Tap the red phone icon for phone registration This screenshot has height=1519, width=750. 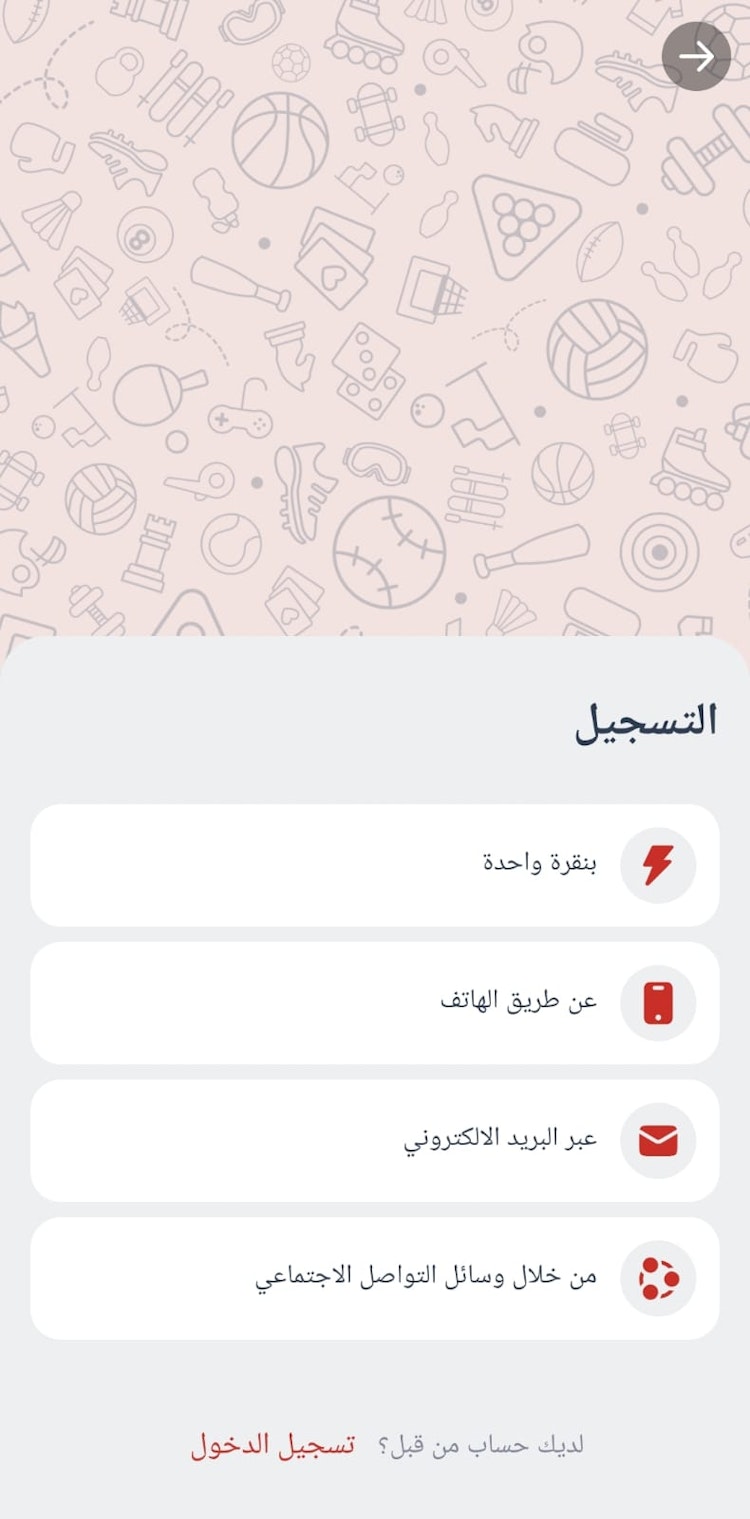[659, 1003]
